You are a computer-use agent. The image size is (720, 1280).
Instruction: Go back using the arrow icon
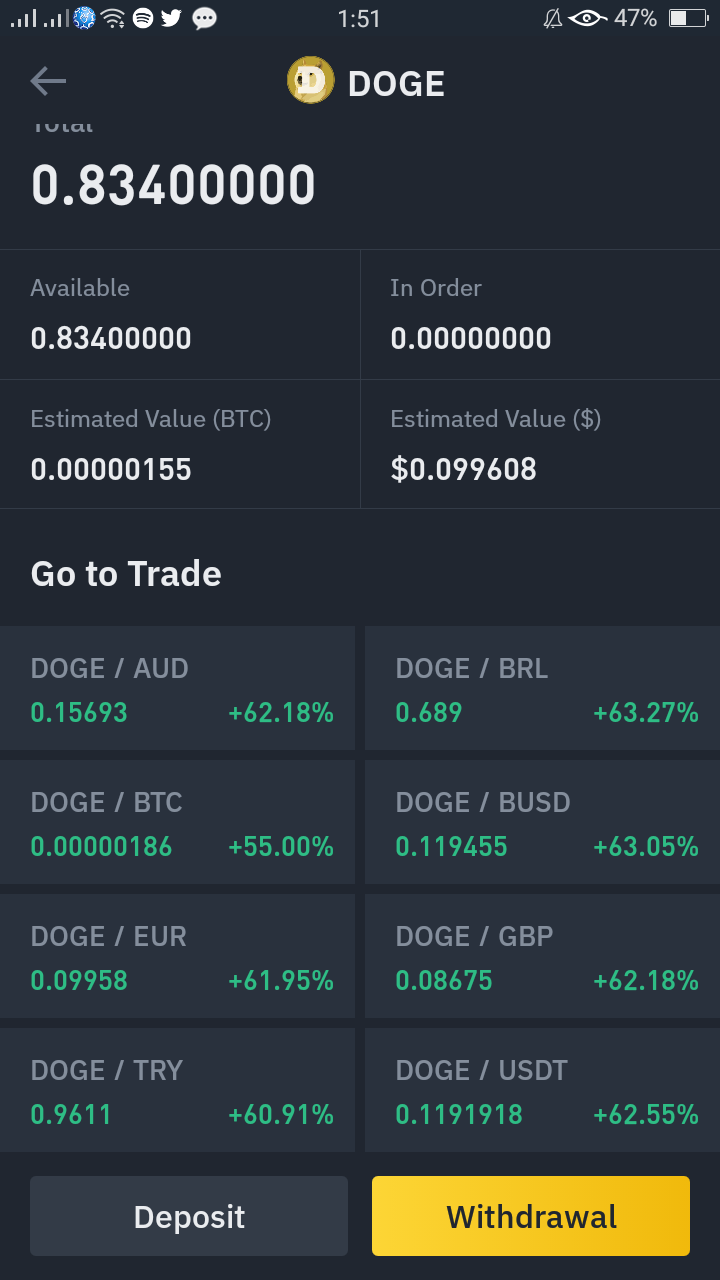tap(48, 81)
